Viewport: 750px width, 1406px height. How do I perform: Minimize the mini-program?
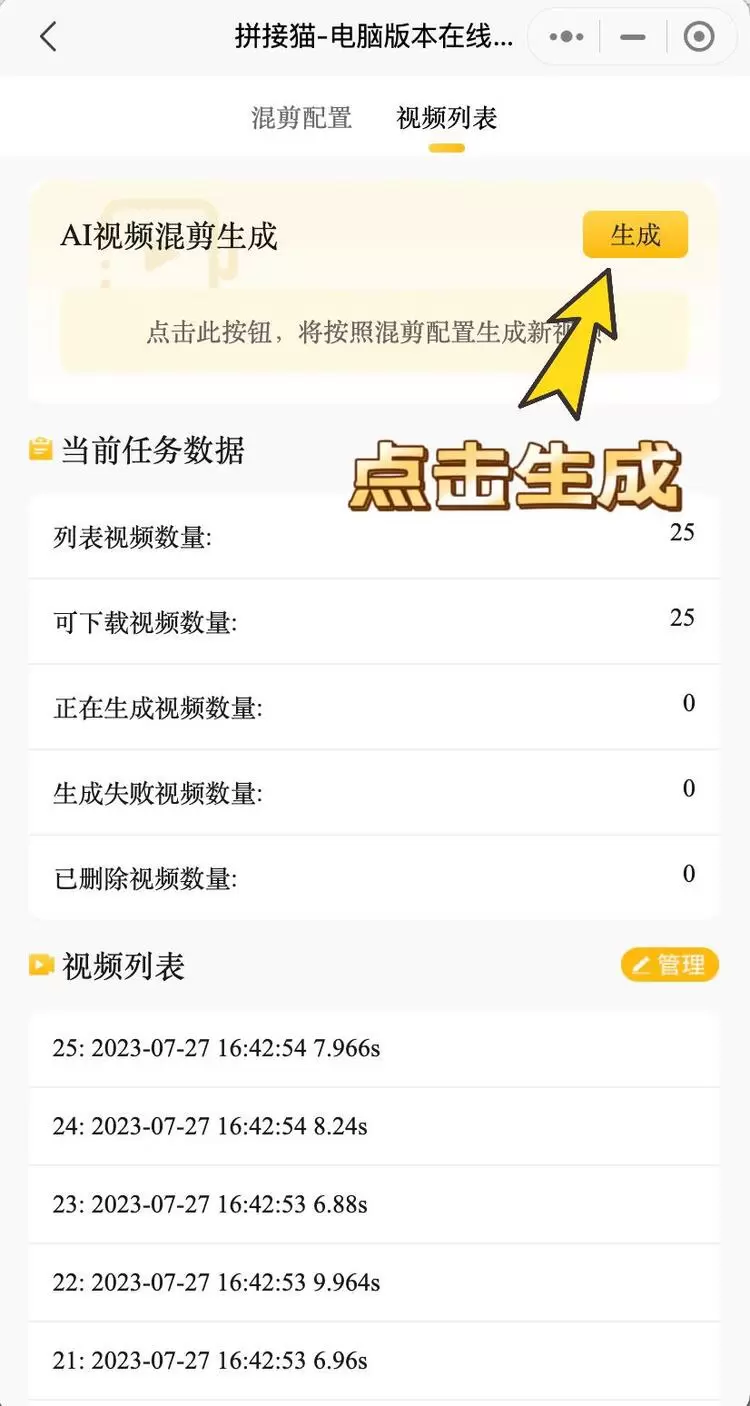[x=632, y=38]
